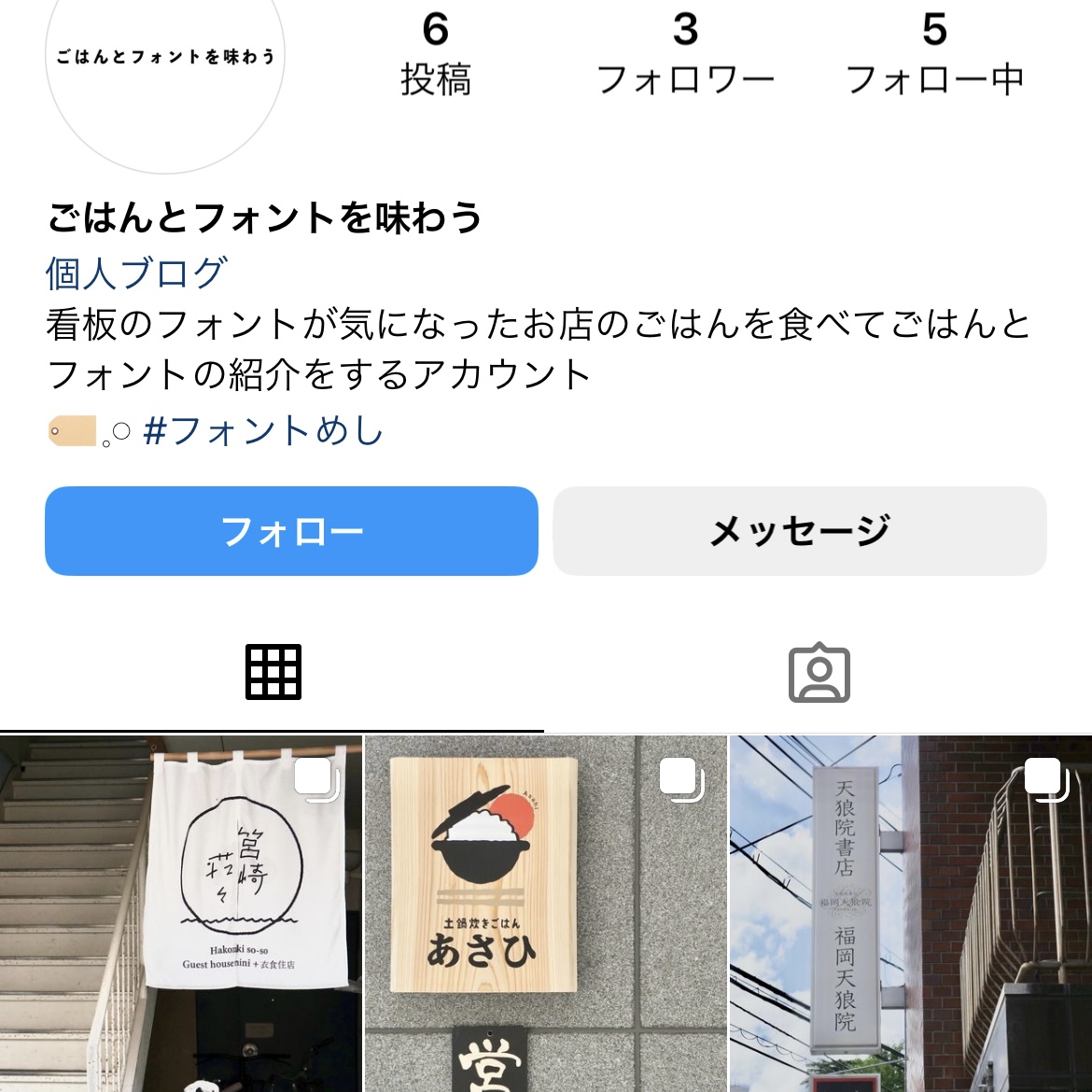The width and height of the screenshot is (1092, 1092).
Task: Open the フォロー中 following list
Action: click(934, 56)
